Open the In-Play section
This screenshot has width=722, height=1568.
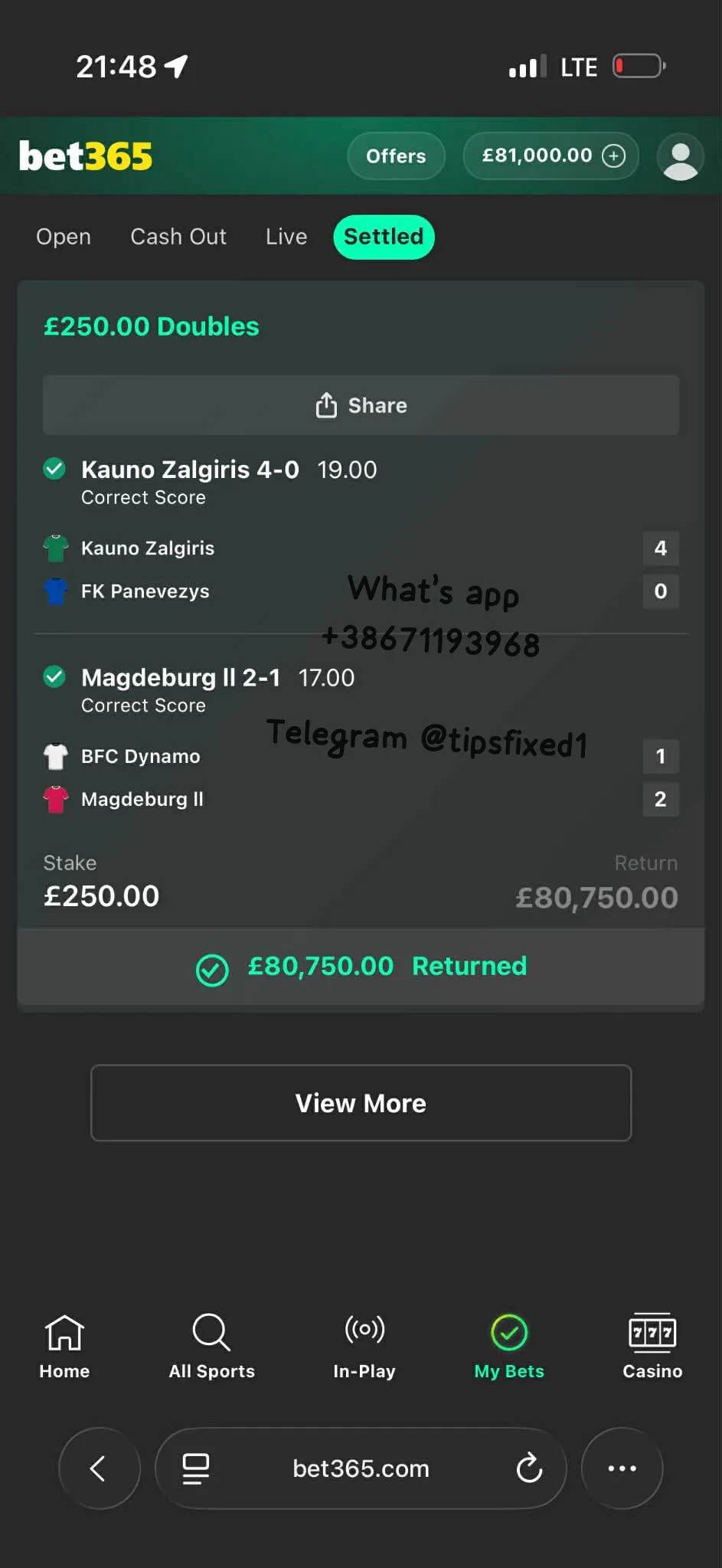tap(364, 1347)
